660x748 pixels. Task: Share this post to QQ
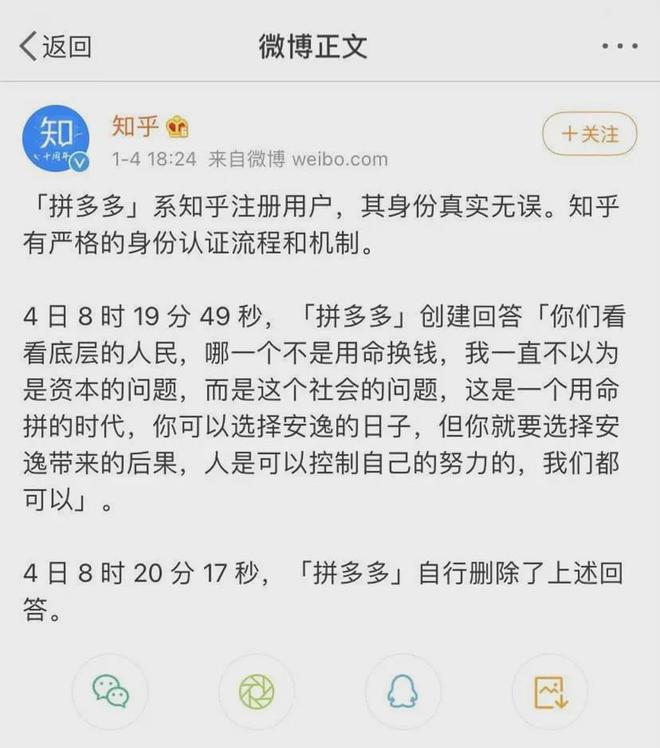pos(403,691)
